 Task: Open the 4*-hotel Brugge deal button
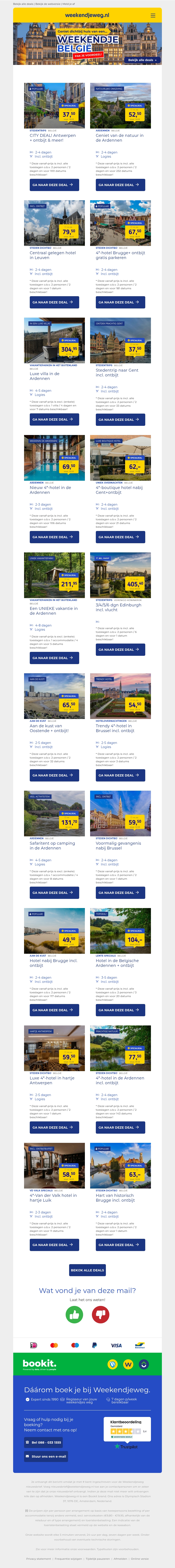coord(120,302)
